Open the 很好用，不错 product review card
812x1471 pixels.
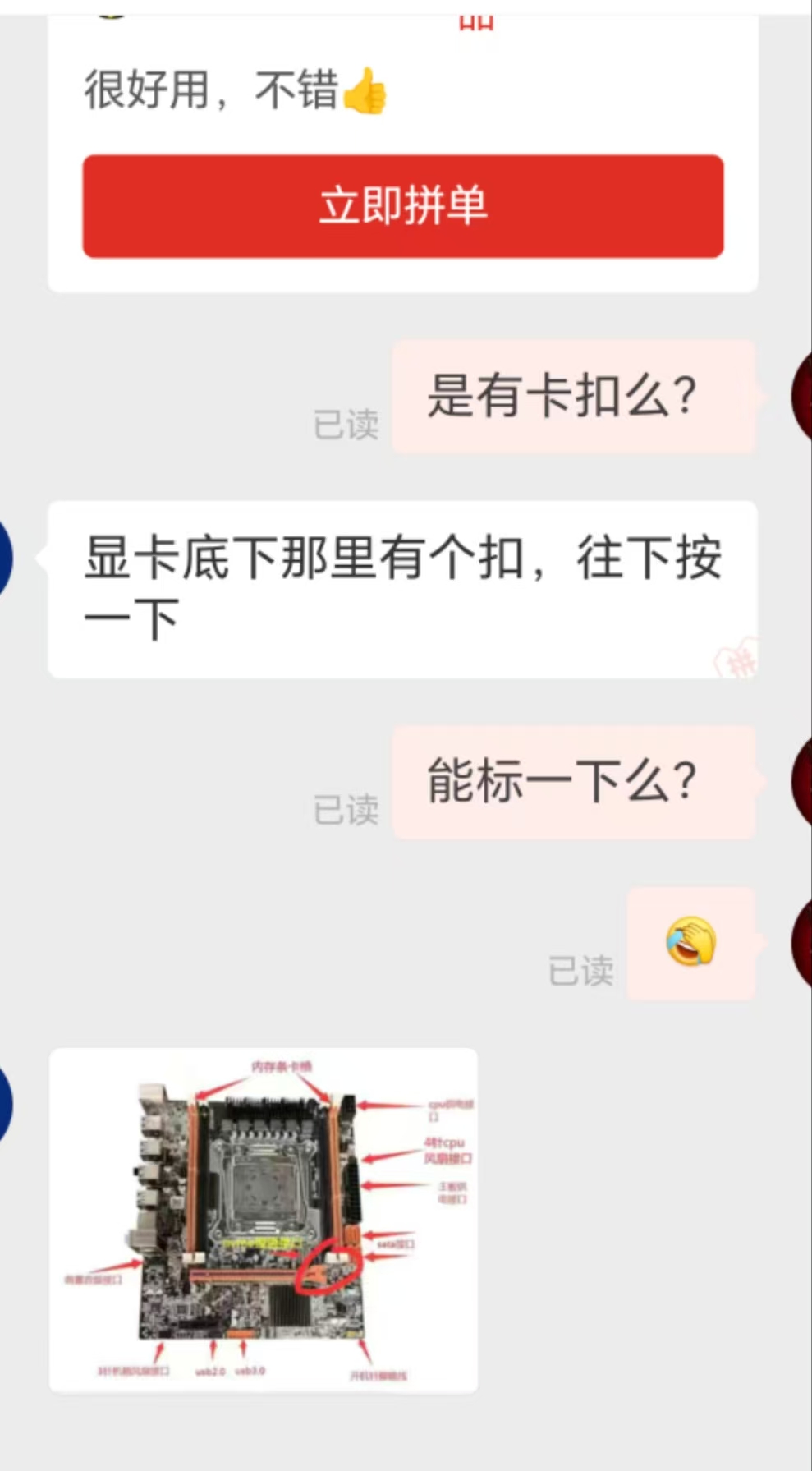tap(235, 90)
